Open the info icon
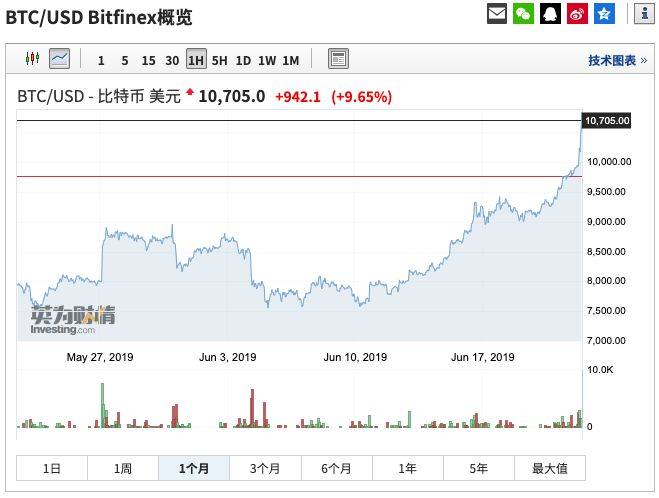 (x=645, y=14)
